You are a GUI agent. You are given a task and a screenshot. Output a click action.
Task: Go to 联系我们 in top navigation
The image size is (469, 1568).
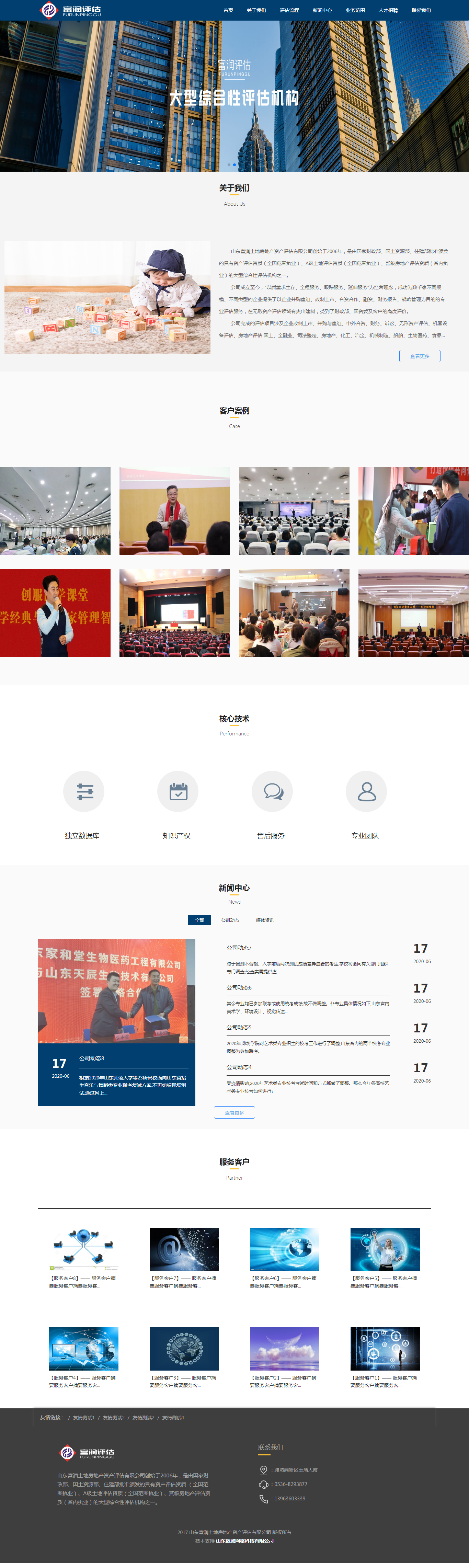(420, 10)
